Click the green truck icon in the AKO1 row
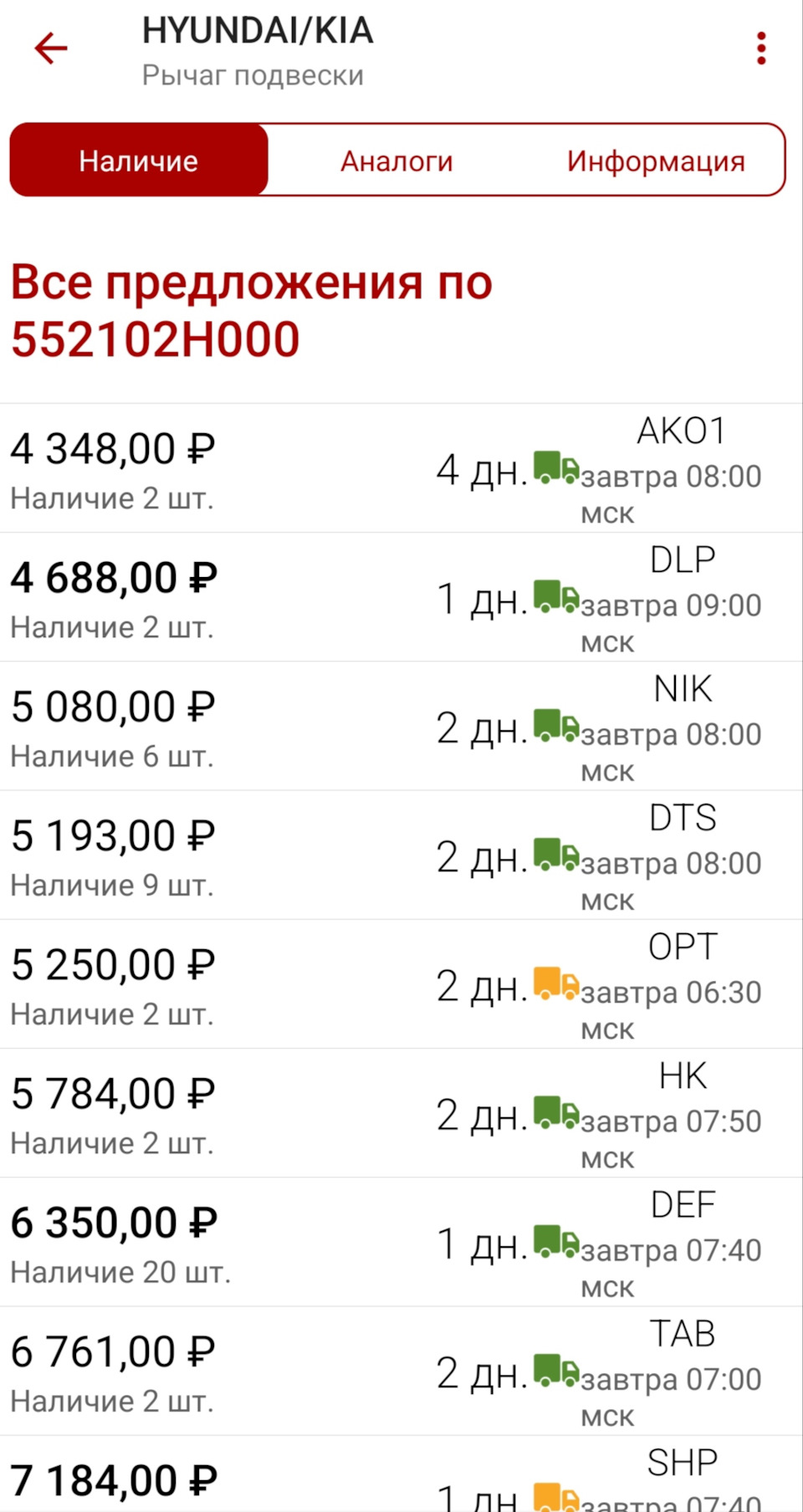Image resolution: width=803 pixels, height=1512 pixels. [555, 471]
